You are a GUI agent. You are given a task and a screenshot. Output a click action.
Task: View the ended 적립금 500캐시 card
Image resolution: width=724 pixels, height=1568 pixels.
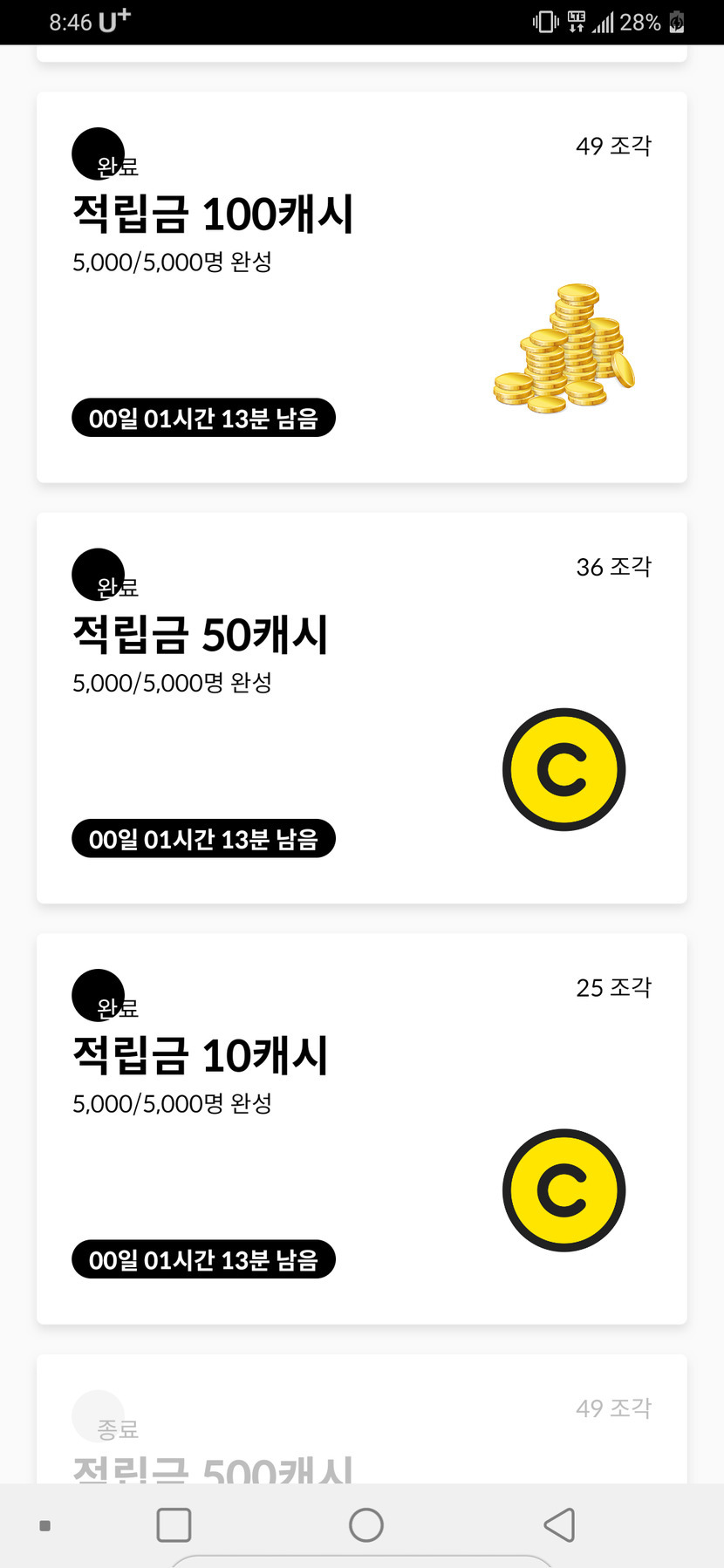pyautogui.click(x=361, y=1430)
